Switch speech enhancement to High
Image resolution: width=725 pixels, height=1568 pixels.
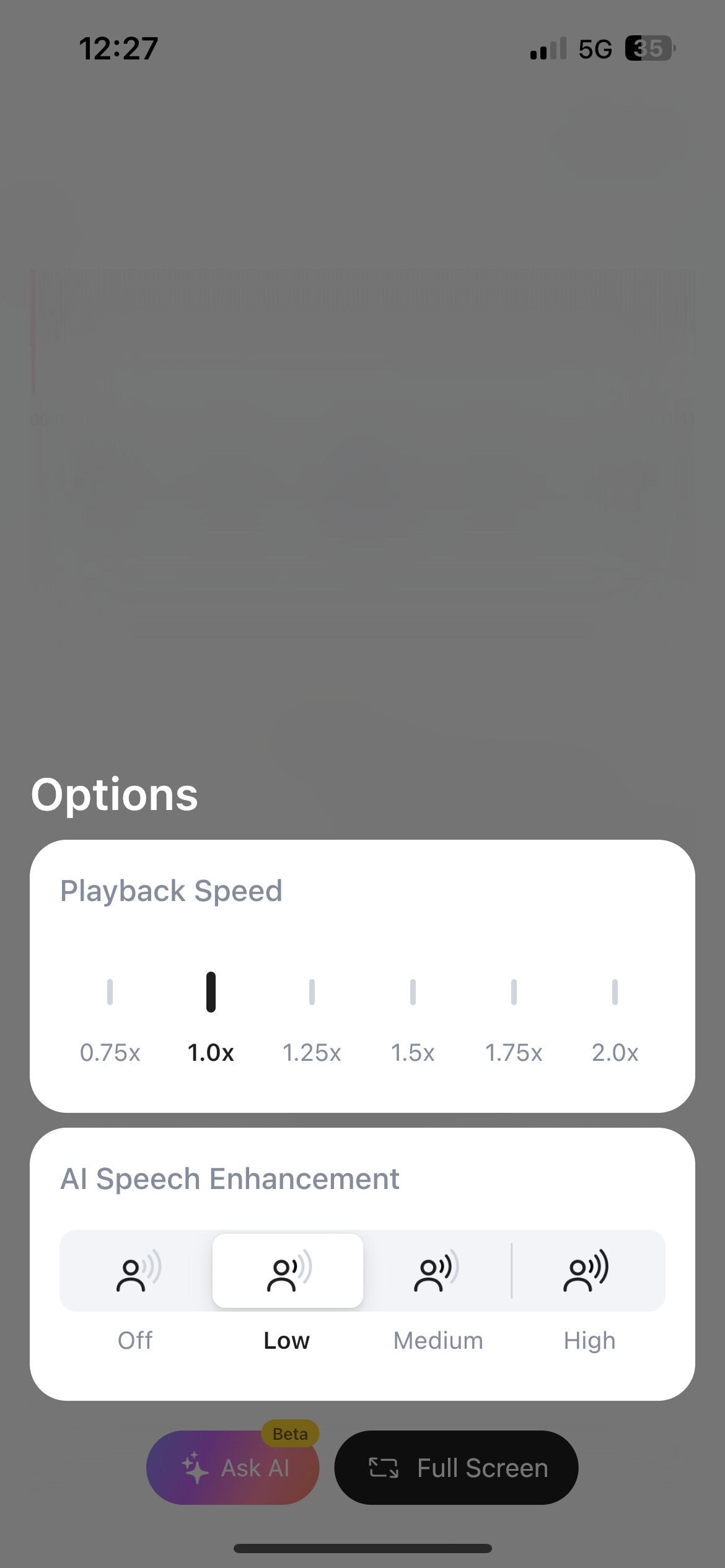589,1271
